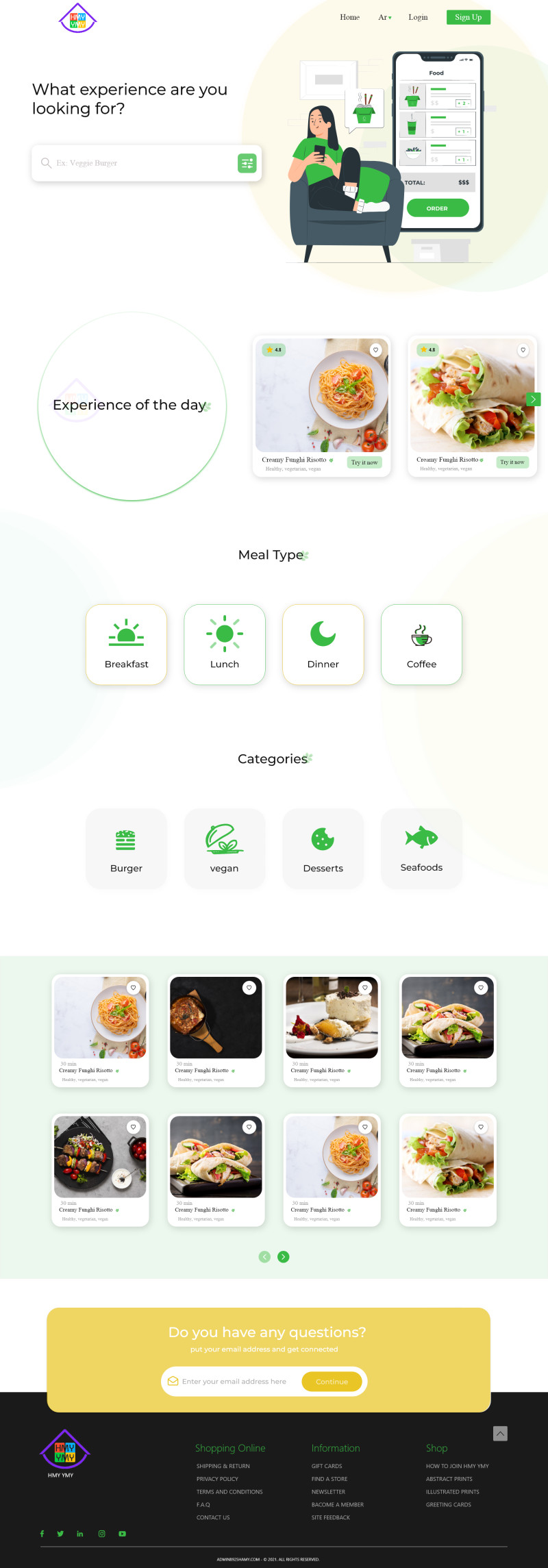Open the Privacy Policy footer link

[217, 1479]
